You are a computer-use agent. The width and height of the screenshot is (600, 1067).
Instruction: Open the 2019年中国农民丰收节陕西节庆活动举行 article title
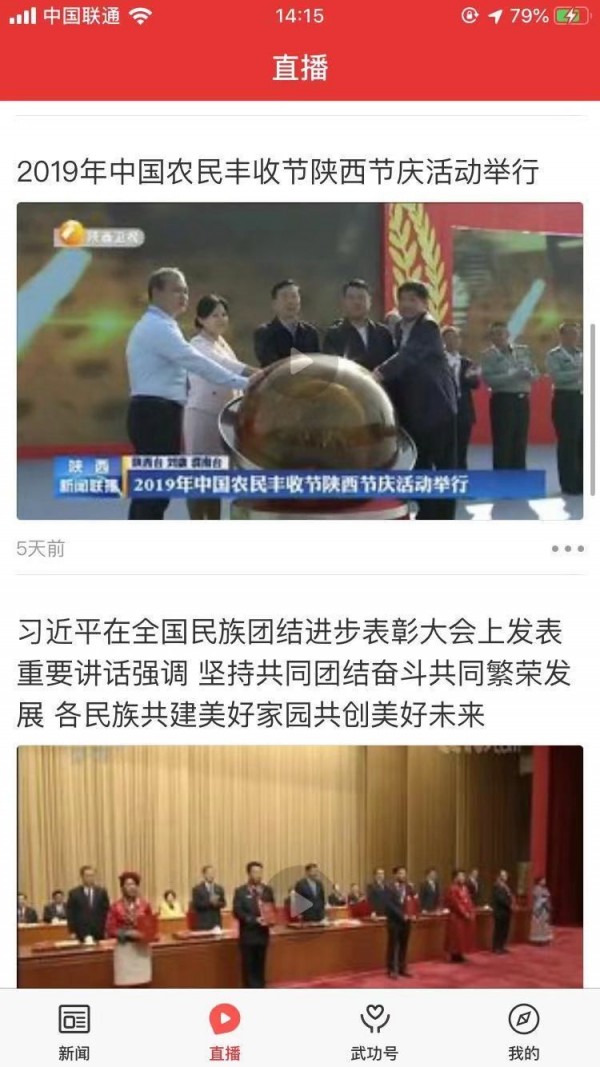(x=278, y=172)
